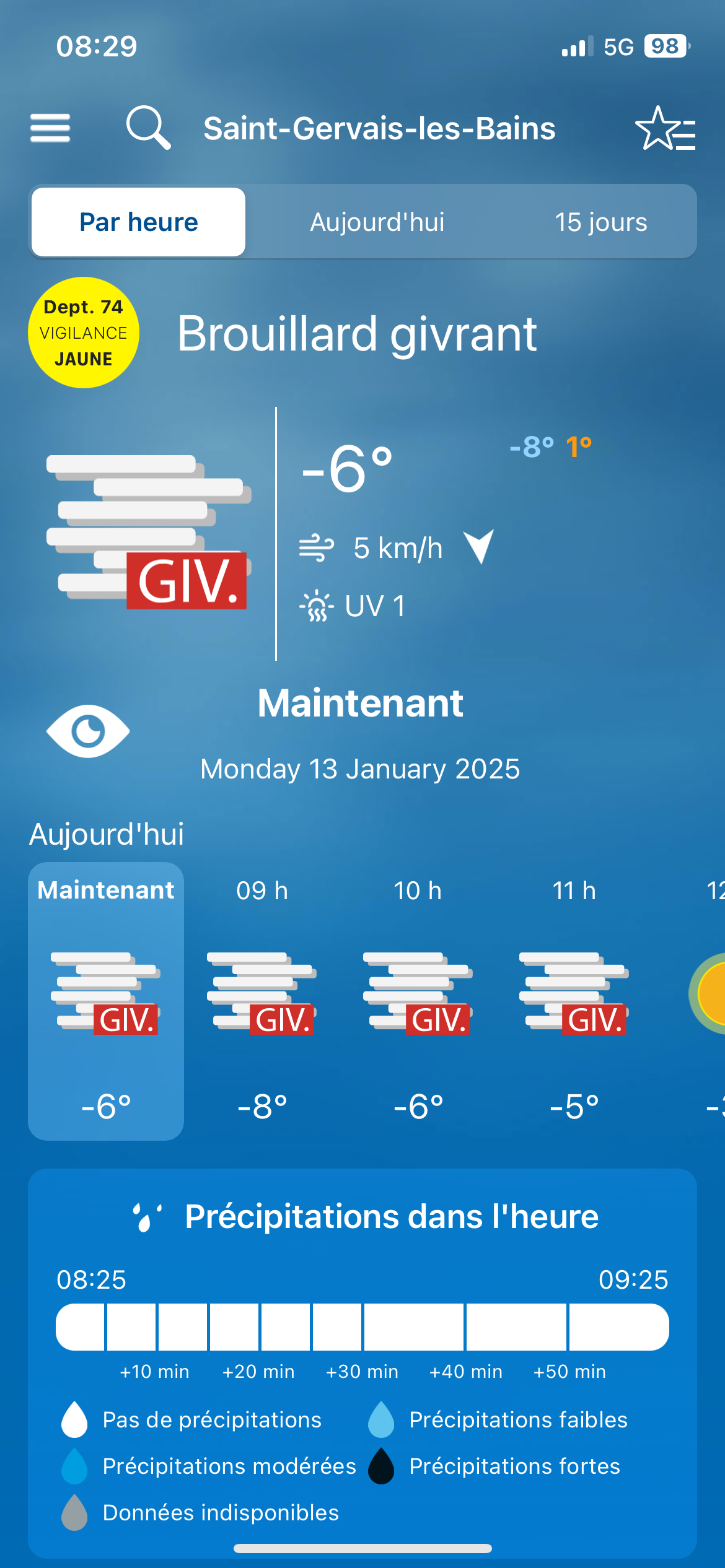Select the Par heure tab
725x1568 pixels.
tap(139, 222)
